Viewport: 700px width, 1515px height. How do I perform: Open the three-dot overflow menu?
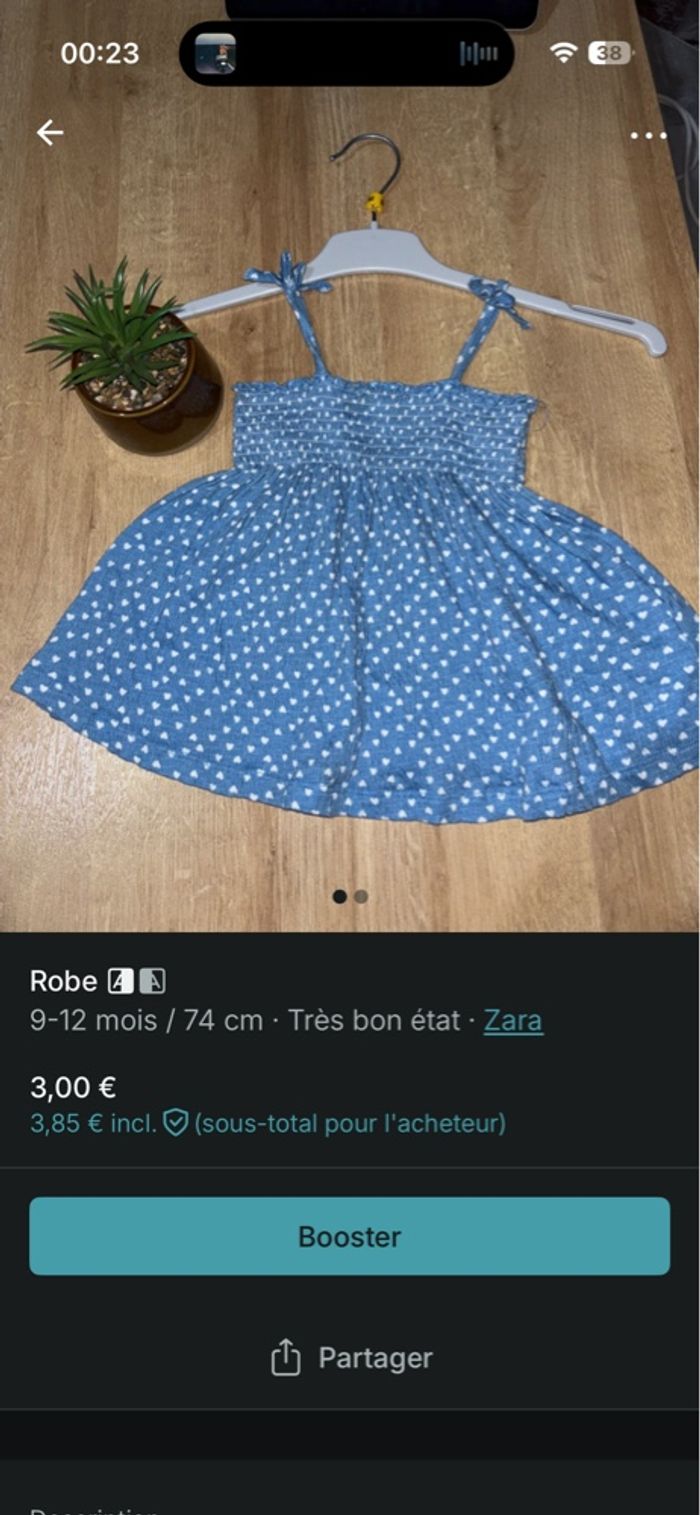click(648, 135)
